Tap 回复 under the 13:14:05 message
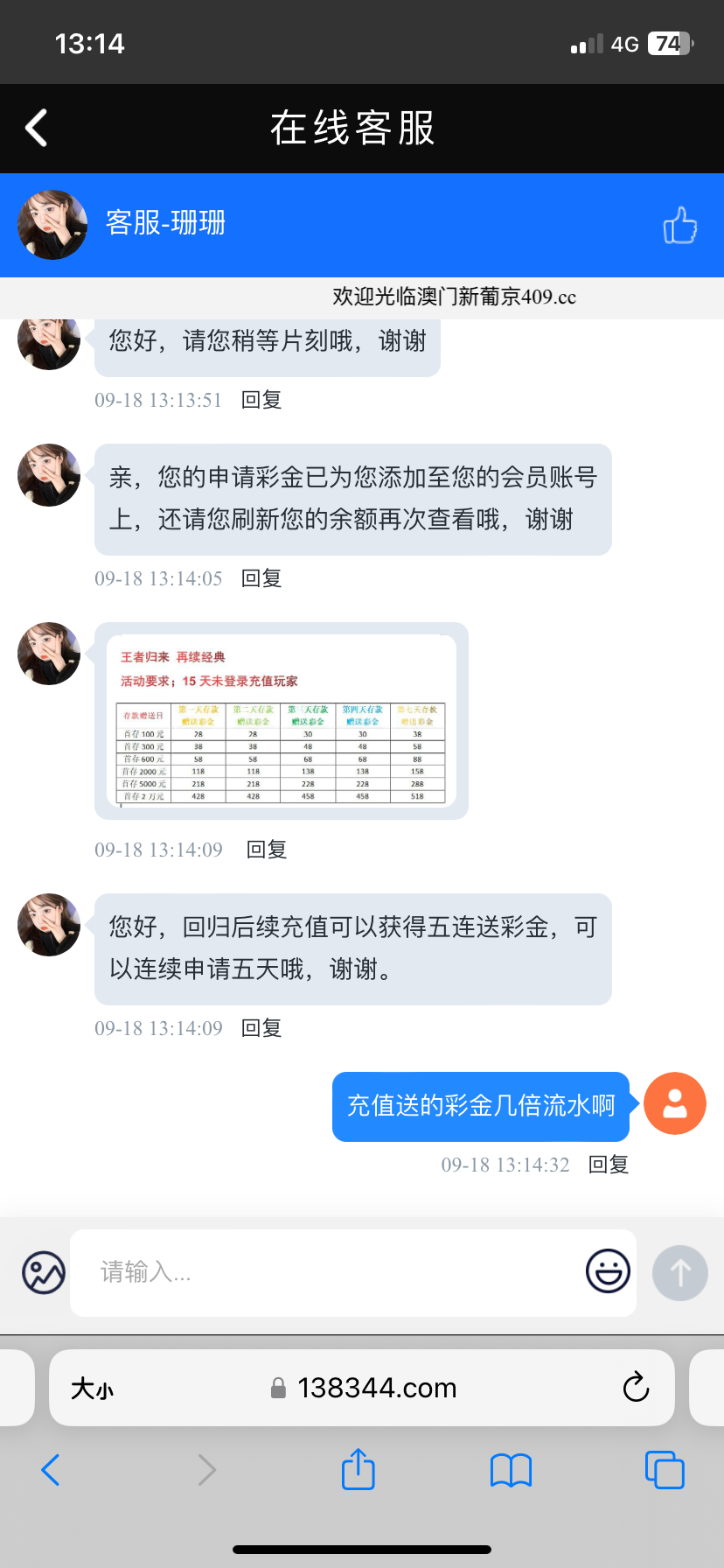724x1568 pixels. [261, 578]
